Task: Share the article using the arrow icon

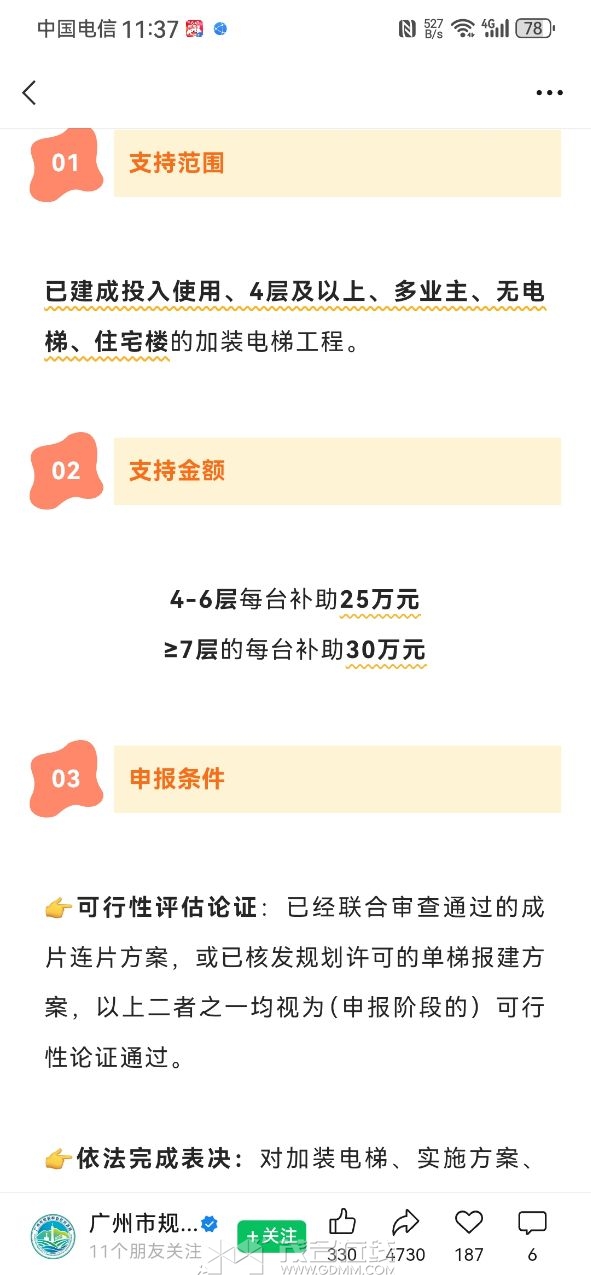Action: point(405,1222)
